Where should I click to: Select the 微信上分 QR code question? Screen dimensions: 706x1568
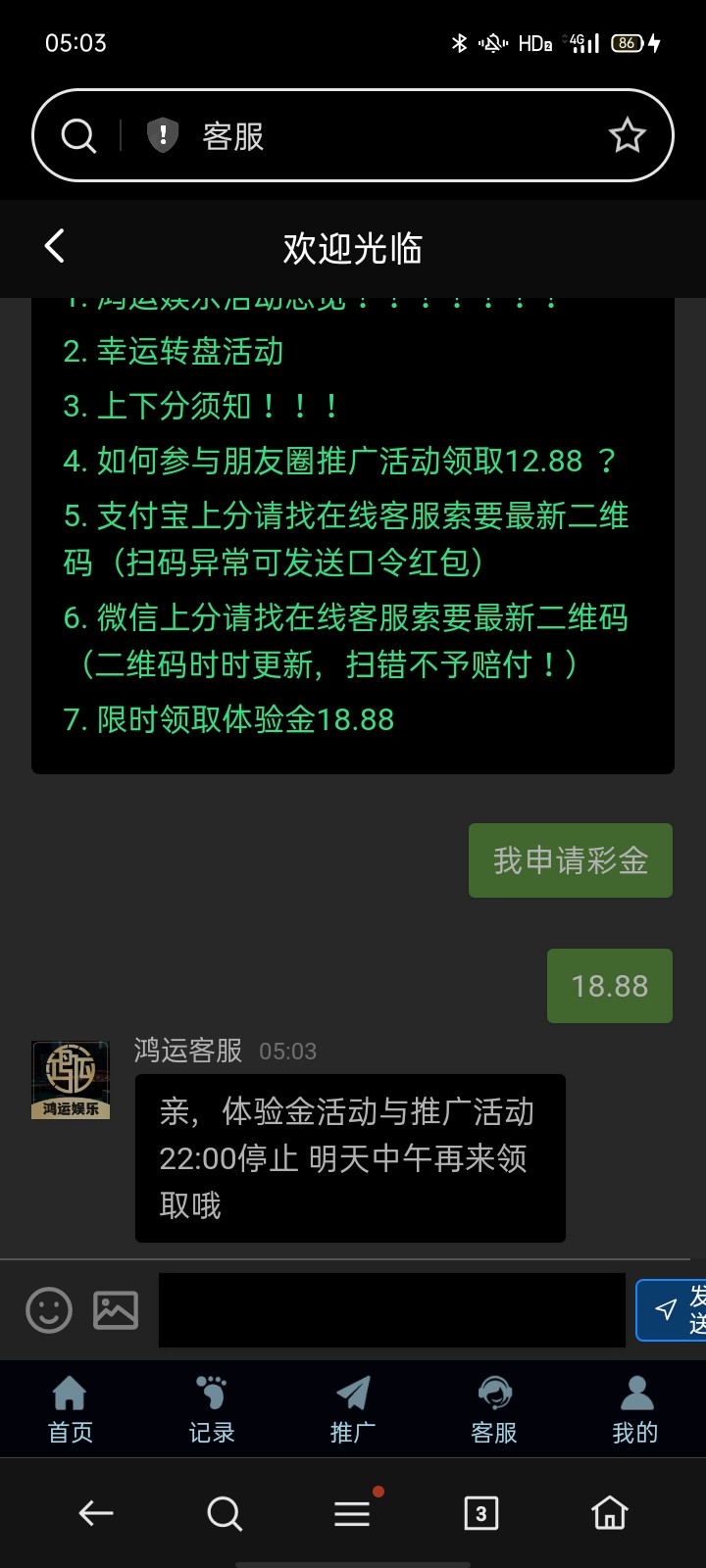coord(343,641)
